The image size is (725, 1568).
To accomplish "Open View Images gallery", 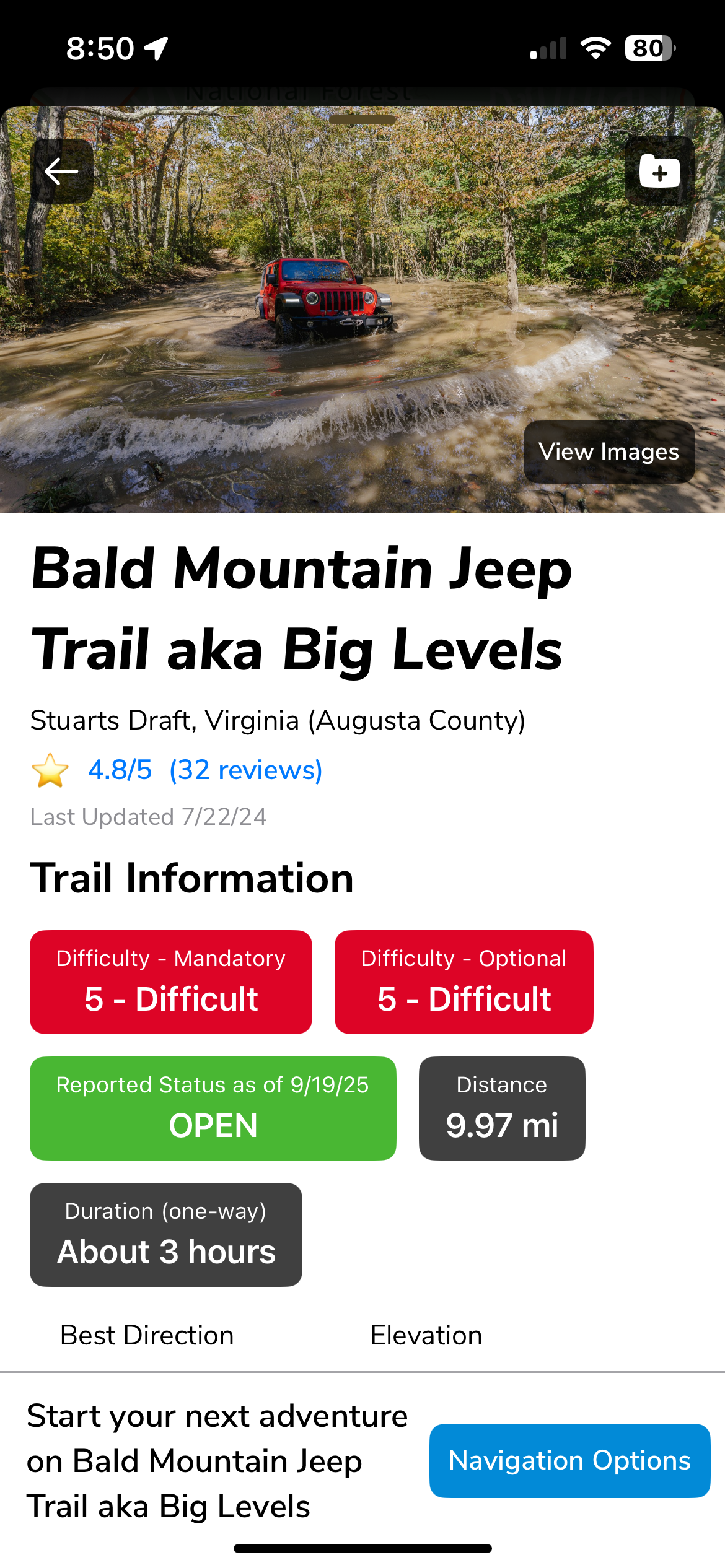I will click(609, 452).
